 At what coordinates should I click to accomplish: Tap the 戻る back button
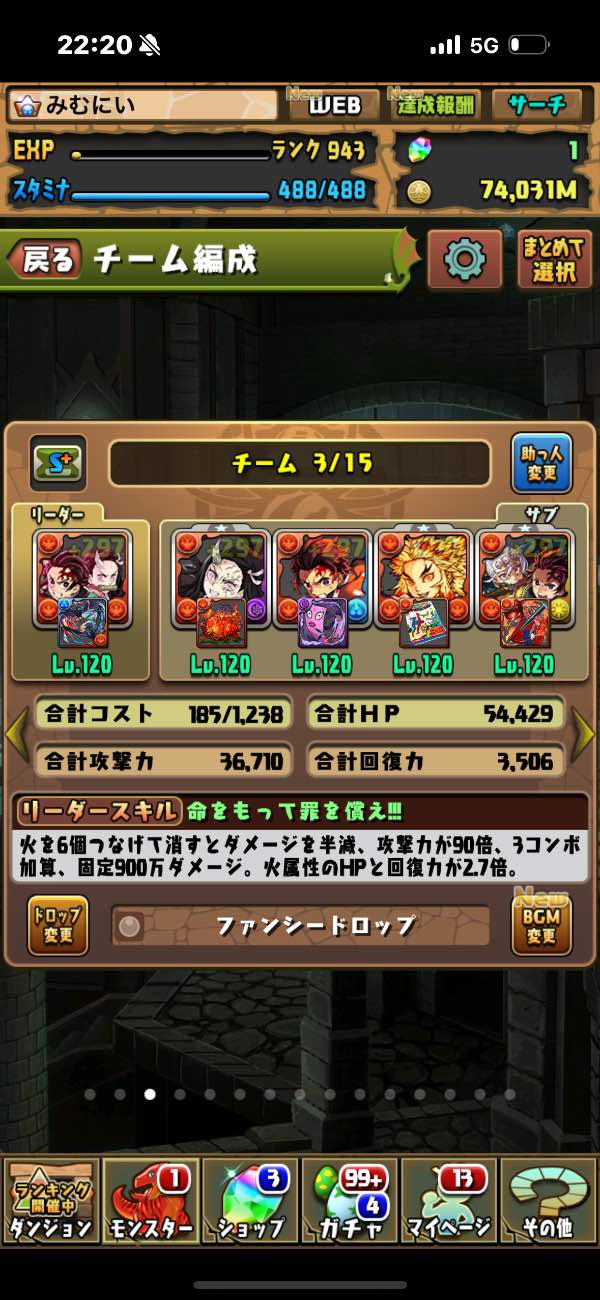[x=45, y=261]
